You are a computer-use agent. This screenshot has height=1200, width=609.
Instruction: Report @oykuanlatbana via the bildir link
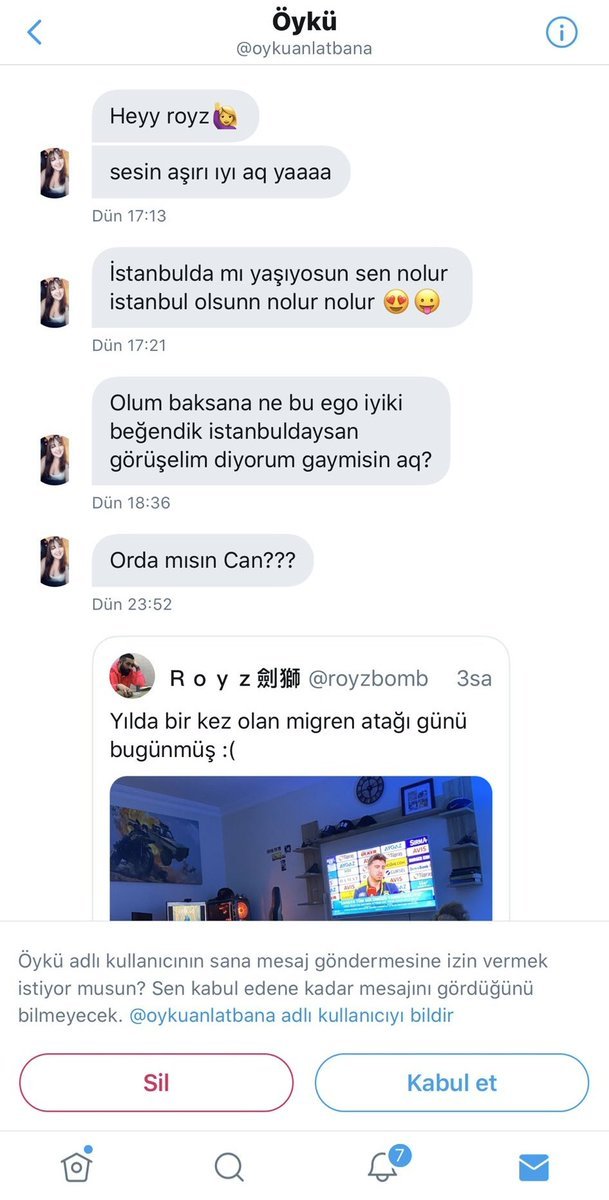pos(292,1015)
